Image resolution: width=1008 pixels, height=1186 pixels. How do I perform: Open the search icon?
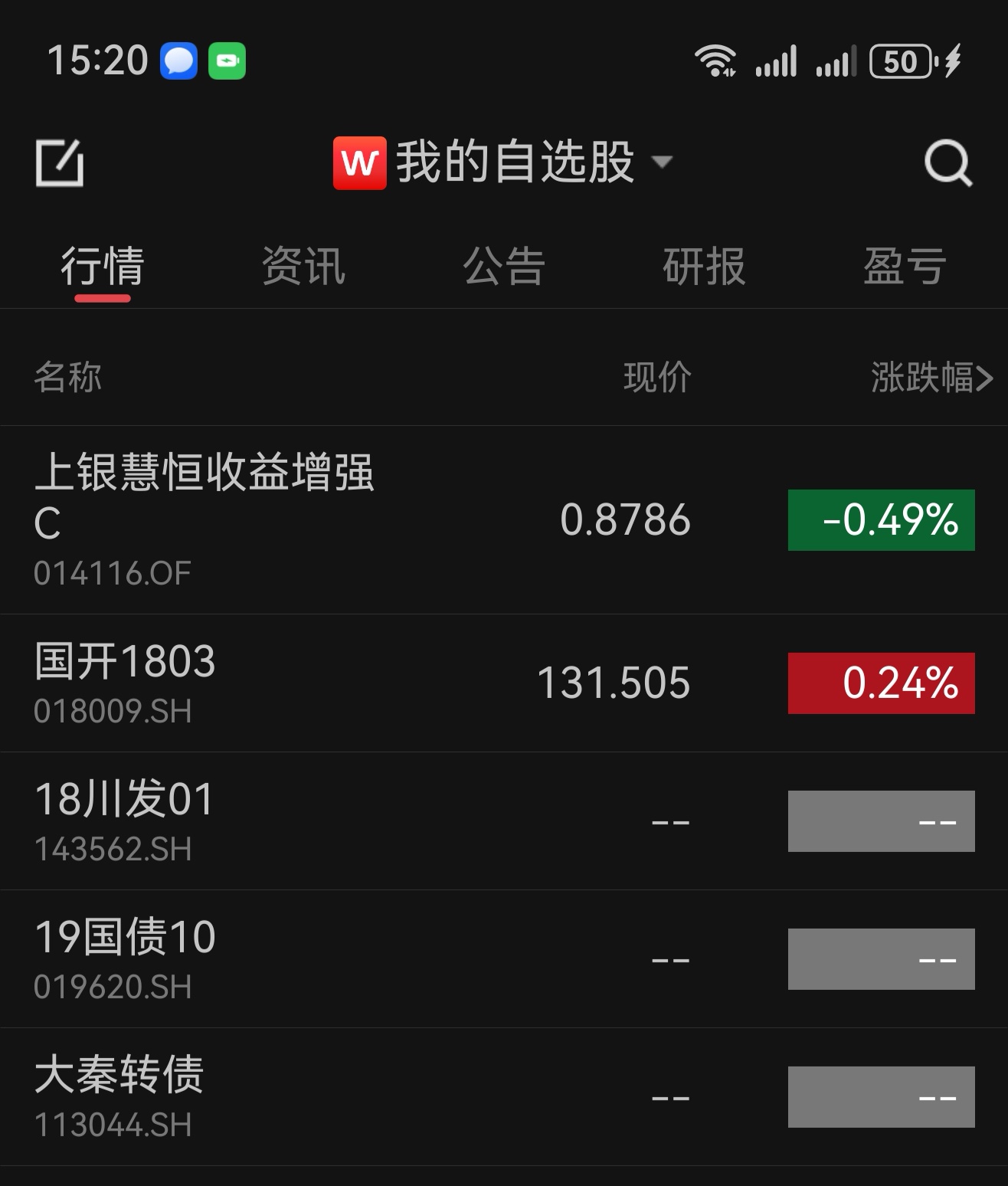point(946,162)
